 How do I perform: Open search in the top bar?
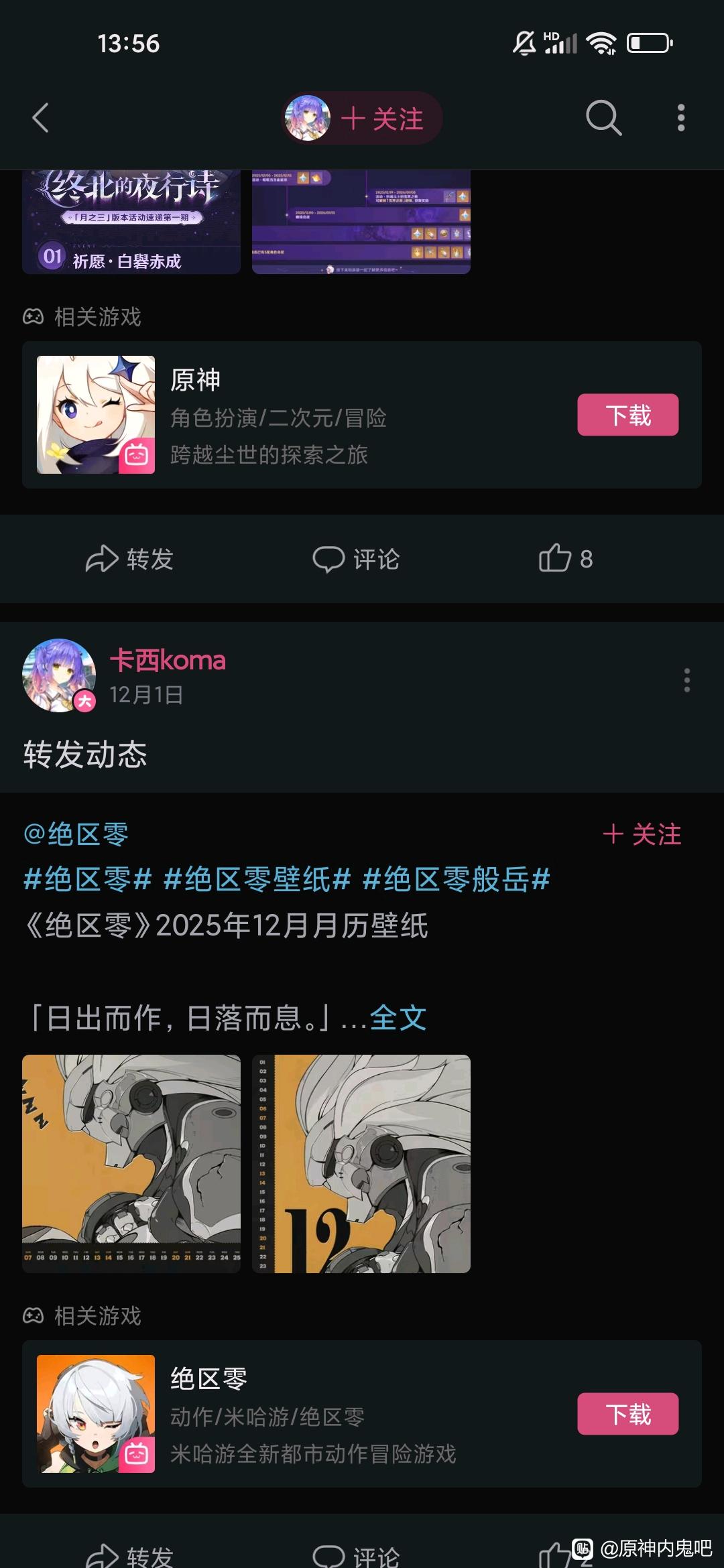coord(603,118)
